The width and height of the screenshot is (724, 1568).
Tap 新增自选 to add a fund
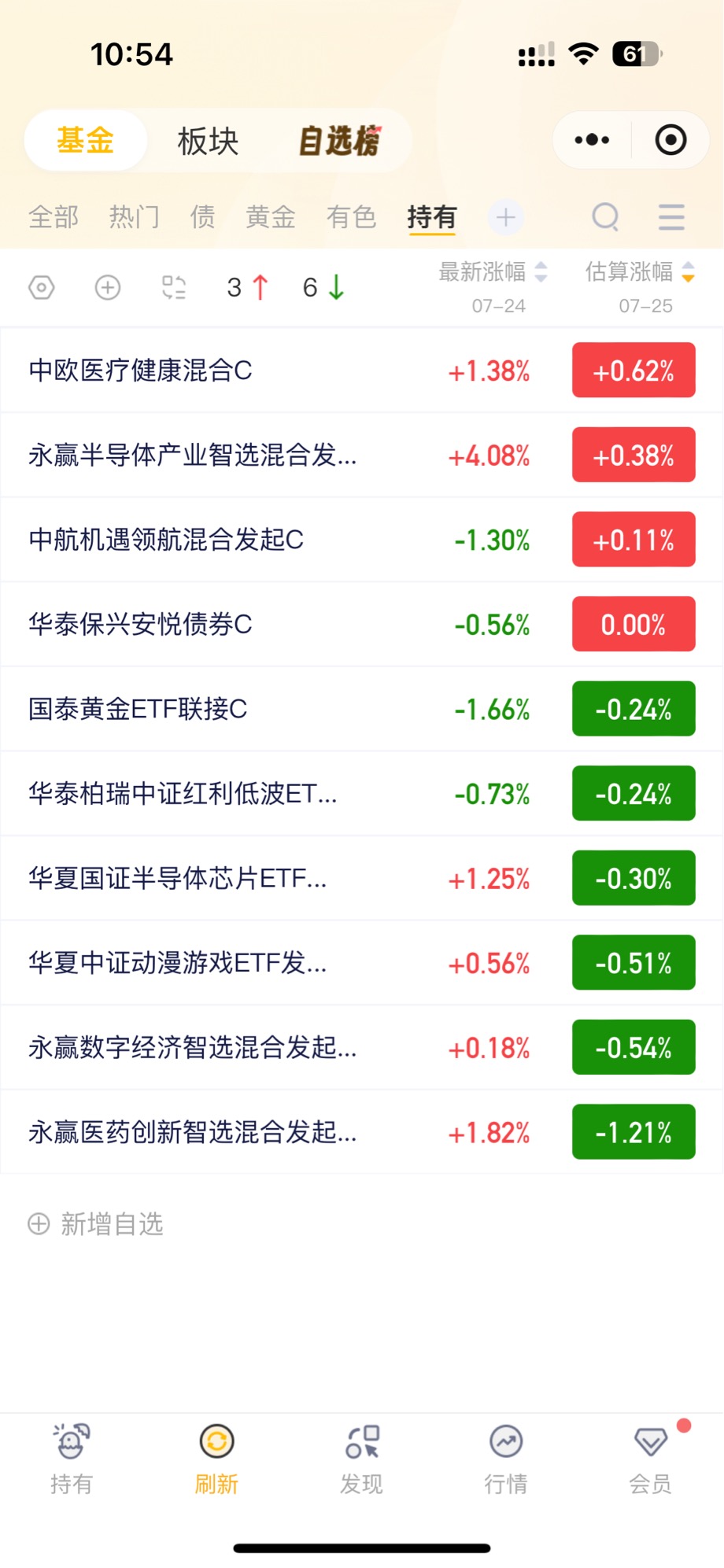tap(96, 1224)
